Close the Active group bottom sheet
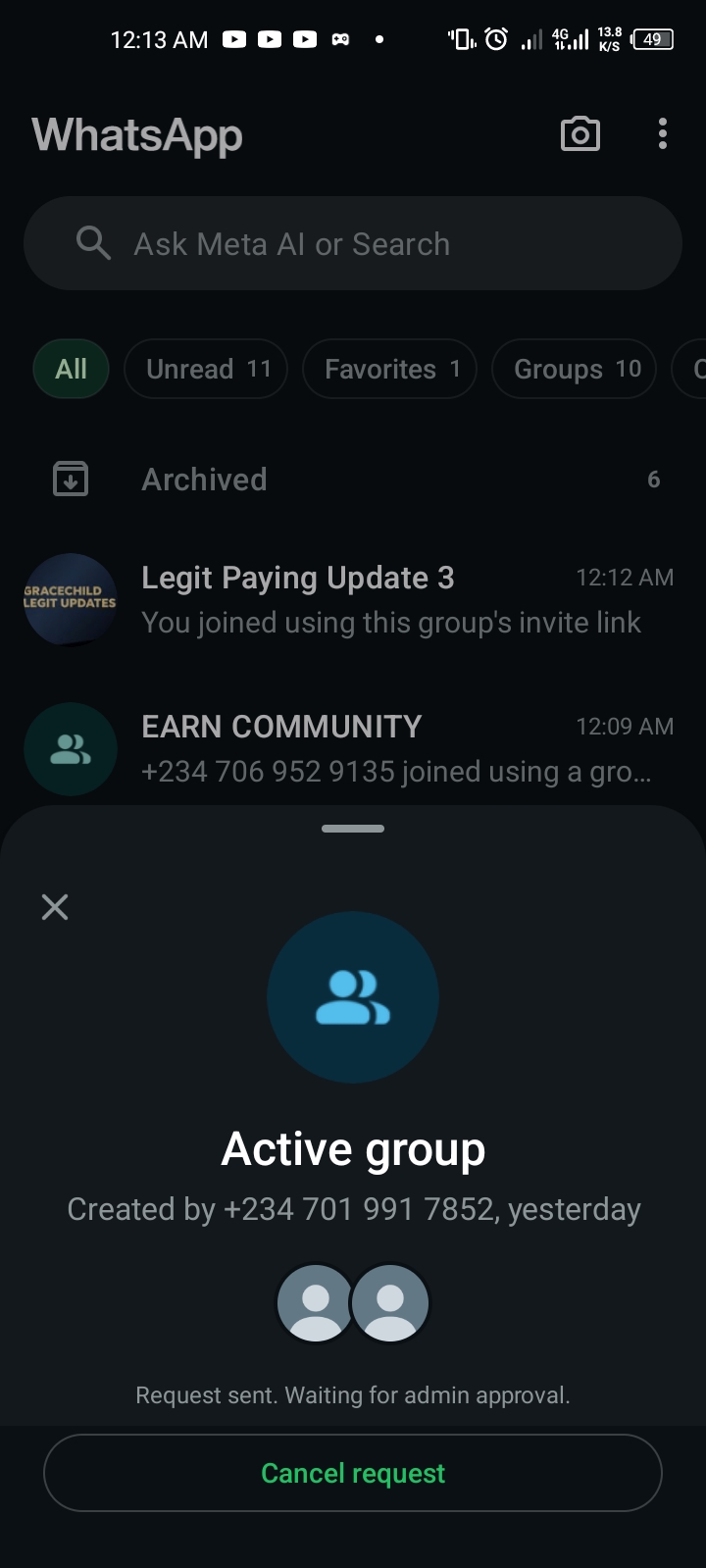The width and height of the screenshot is (706, 1568). pyautogui.click(x=55, y=907)
